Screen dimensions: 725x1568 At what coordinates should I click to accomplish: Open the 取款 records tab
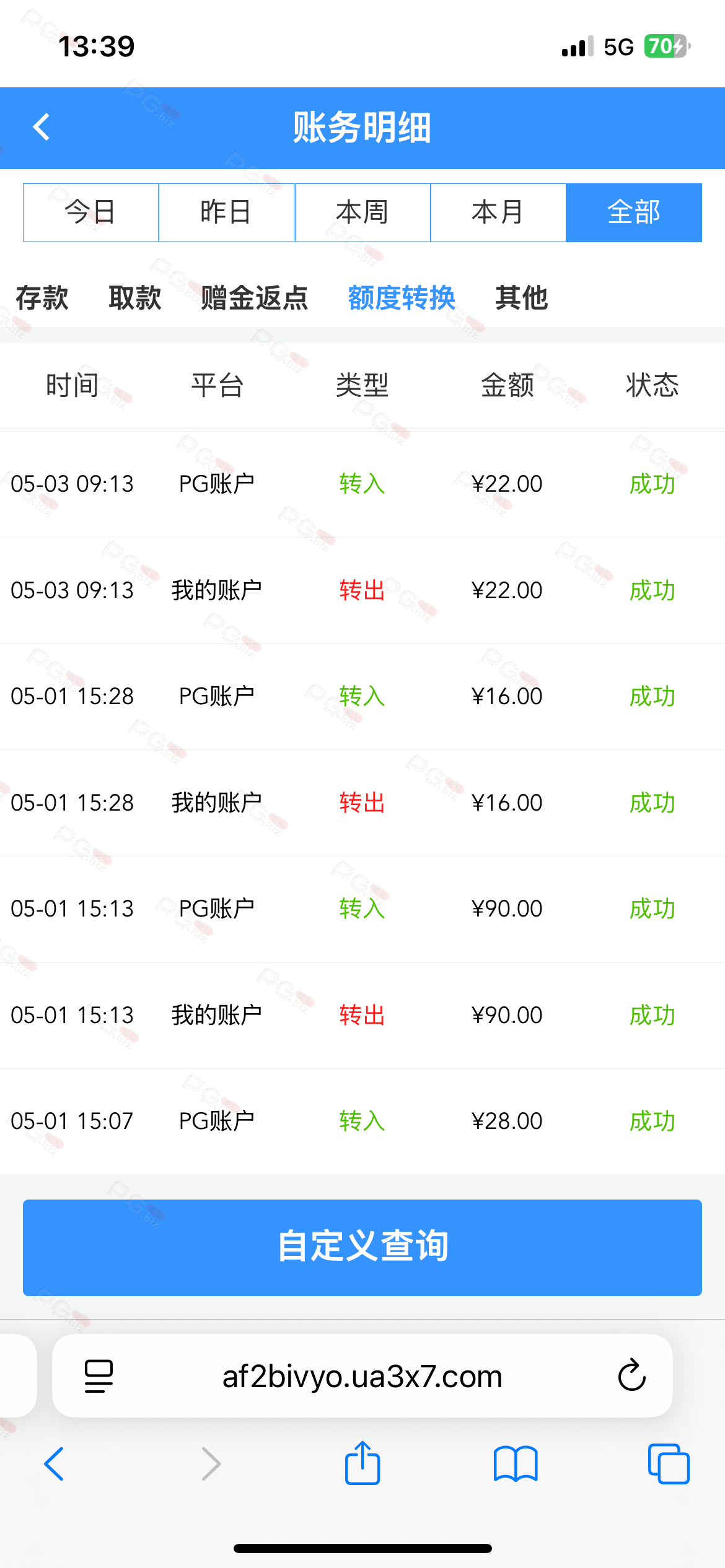pos(135,298)
